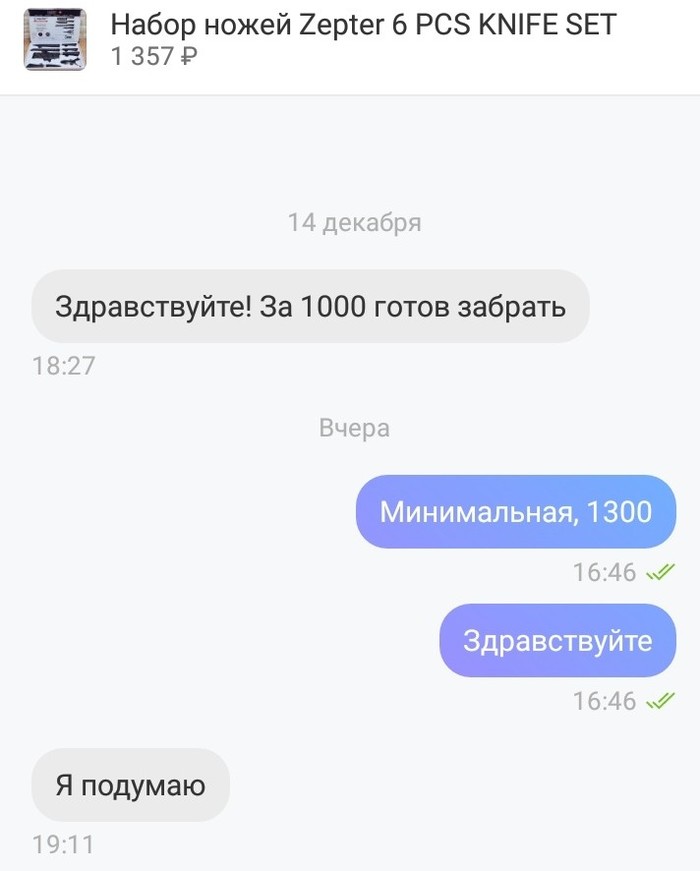
Task: Open the Zepter knife set listing
Action: (362, 23)
